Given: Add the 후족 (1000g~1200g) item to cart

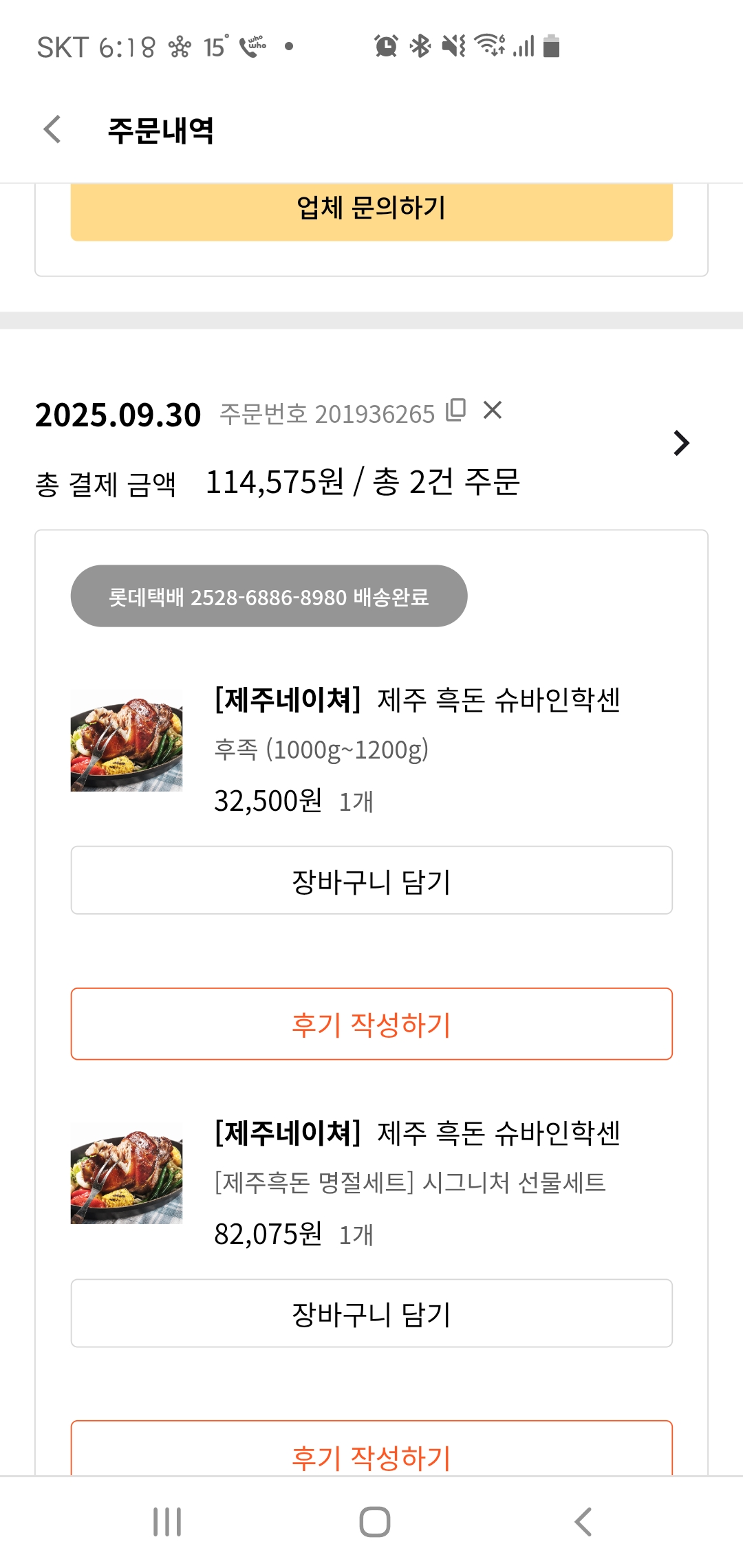Looking at the screenshot, I should point(371,881).
